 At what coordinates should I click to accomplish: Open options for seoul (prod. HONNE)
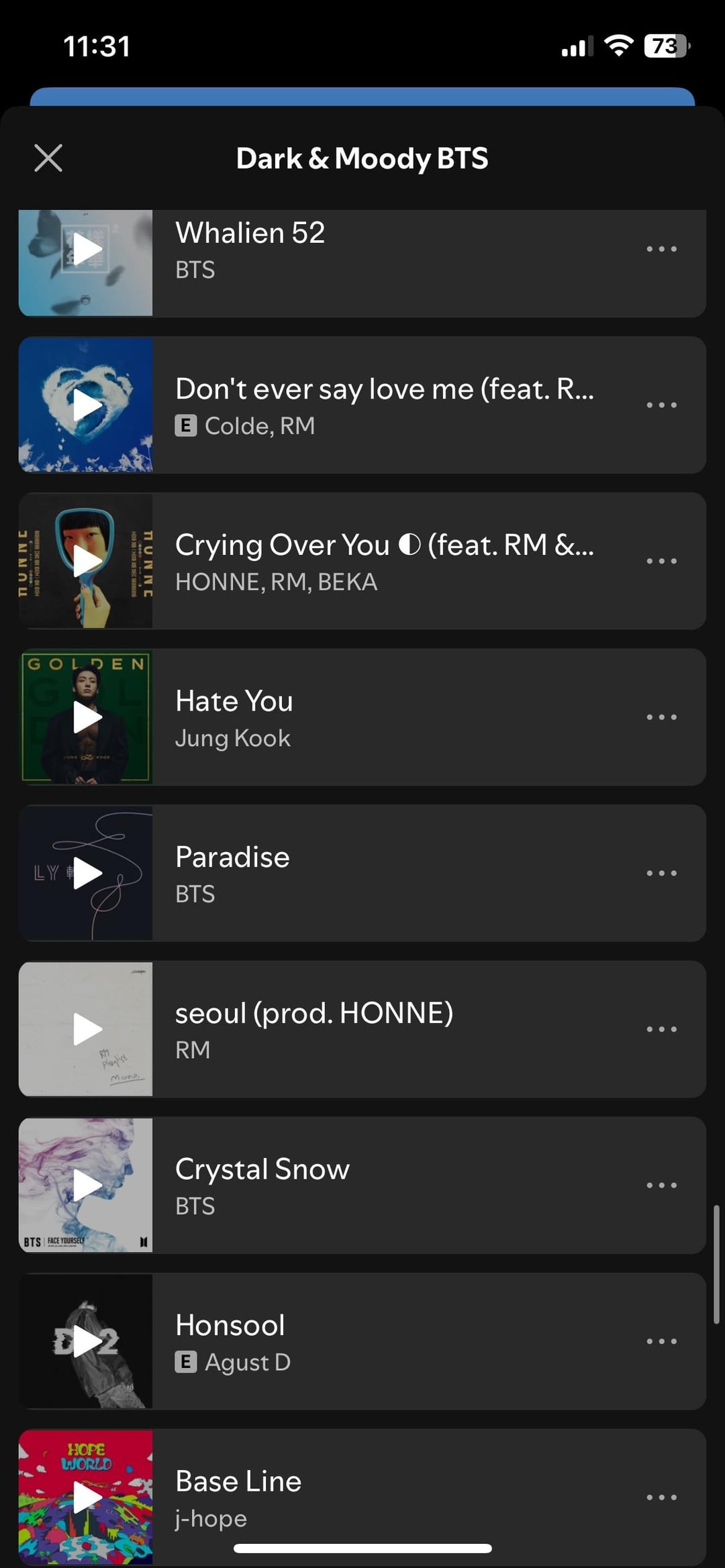(661, 1029)
